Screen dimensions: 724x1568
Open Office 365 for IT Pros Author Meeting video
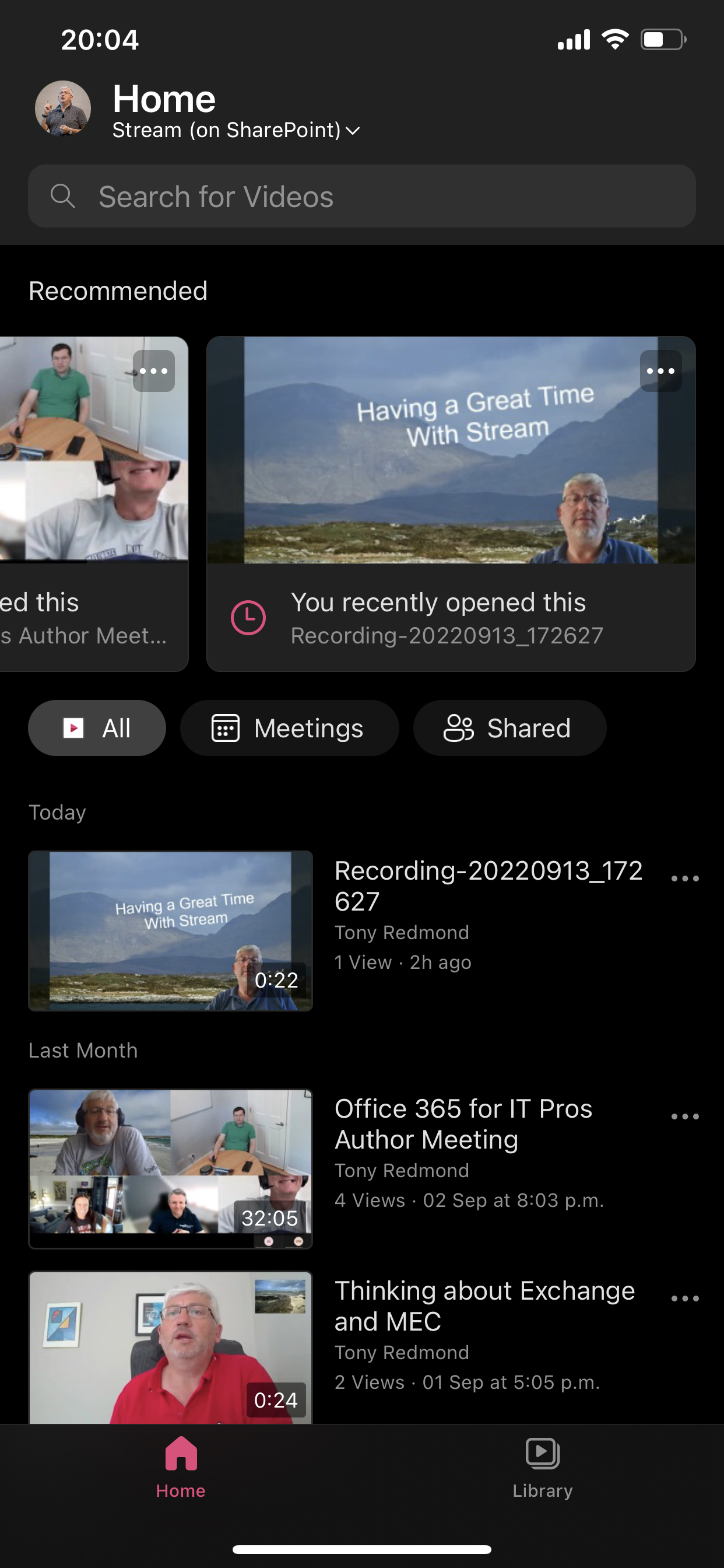(170, 1168)
